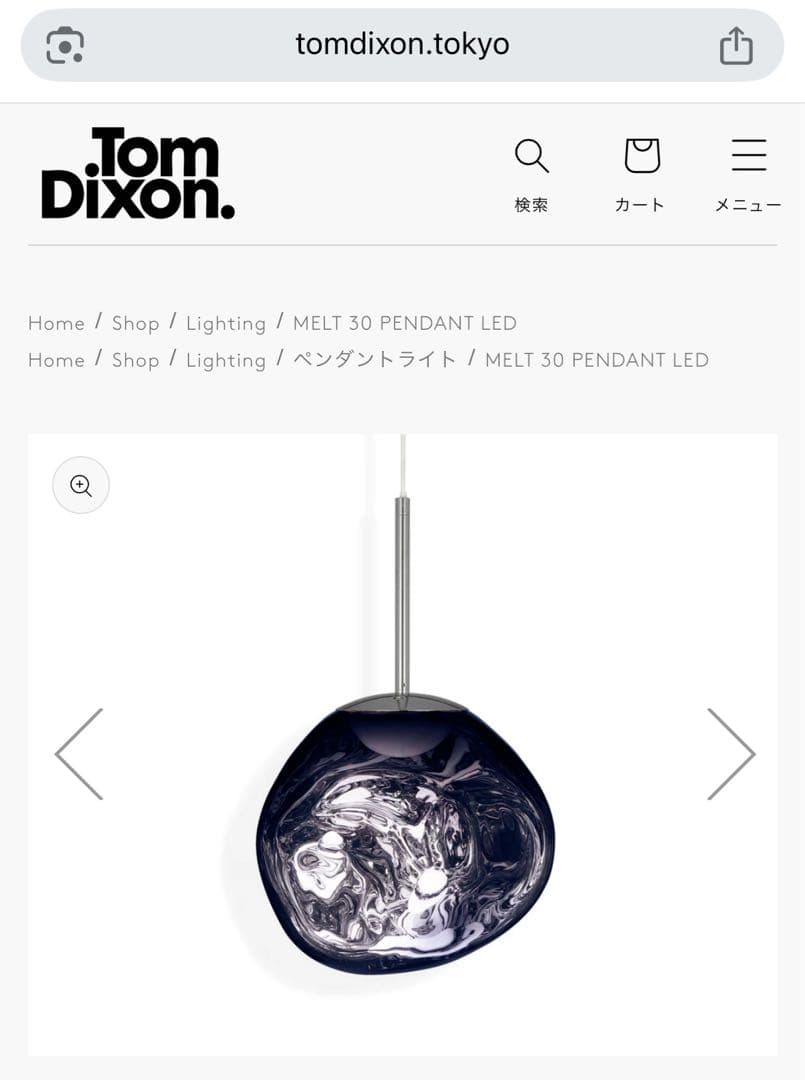The height and width of the screenshot is (1080, 805).
Task: Tap the Safari share icon
Action: 737,44
